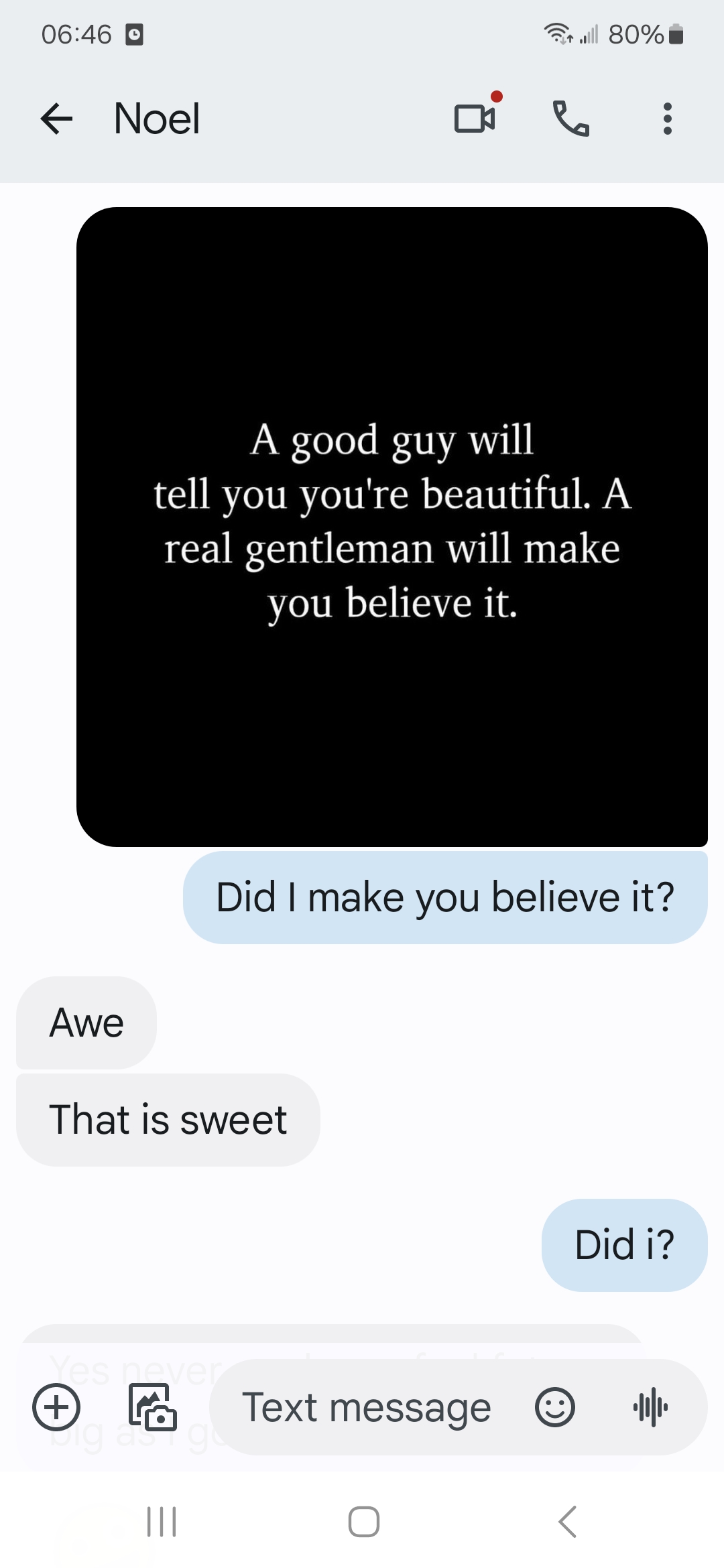Open the plus attachments button
This screenshot has width=724, height=1568.
tap(56, 1407)
